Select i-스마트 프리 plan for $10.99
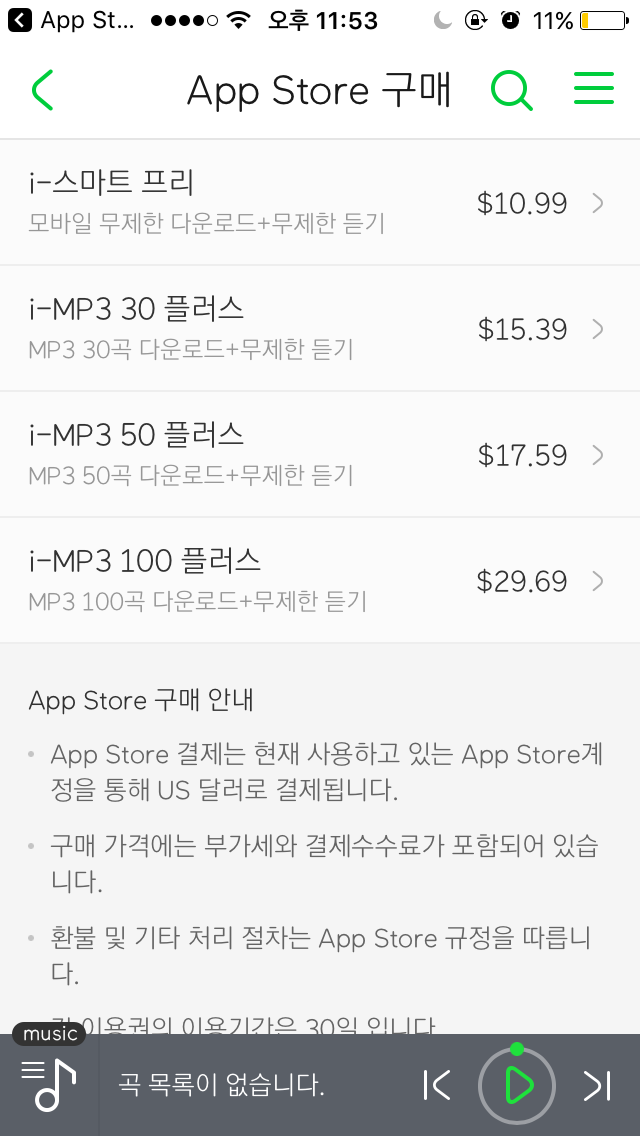The width and height of the screenshot is (640, 1136). click(320, 203)
